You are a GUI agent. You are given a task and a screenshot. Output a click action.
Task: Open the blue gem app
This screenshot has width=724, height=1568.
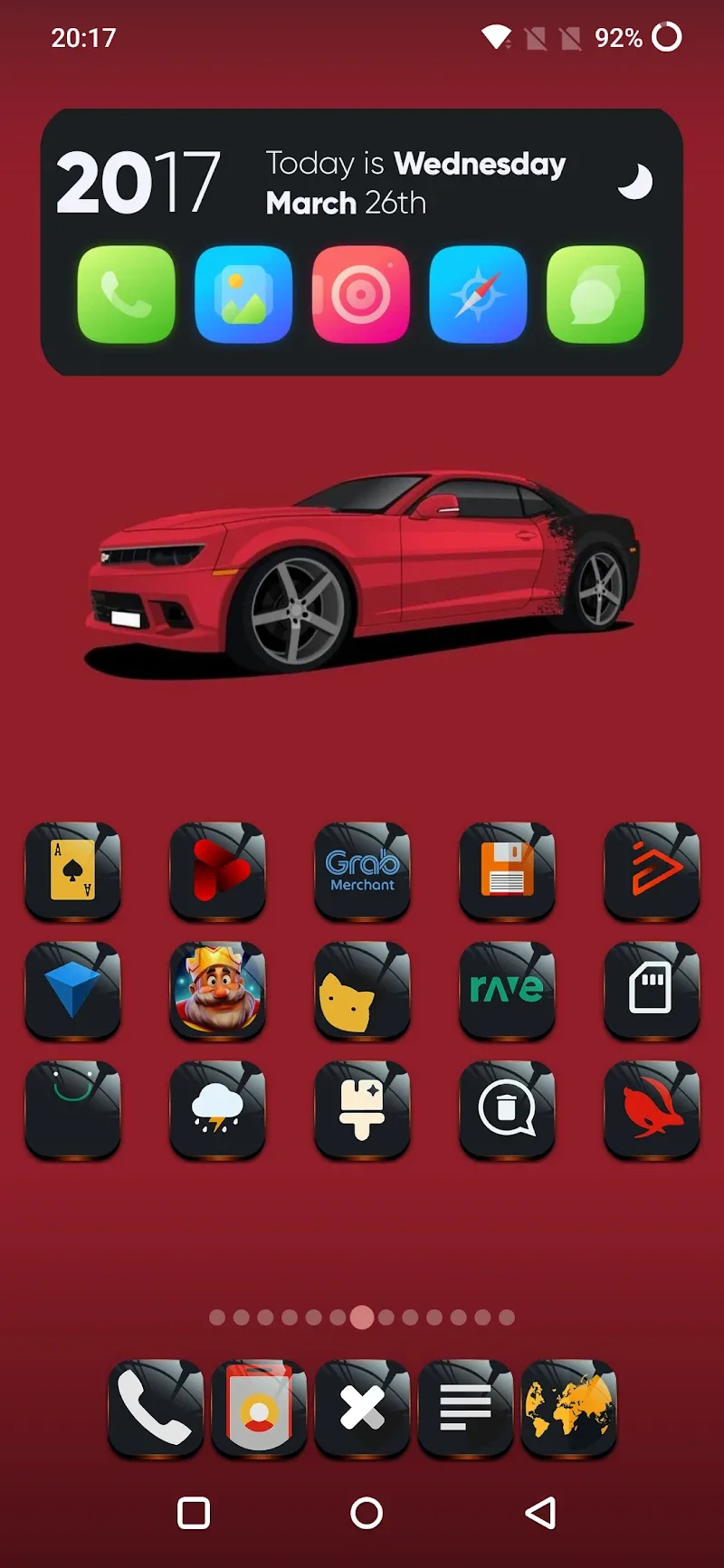[72, 990]
